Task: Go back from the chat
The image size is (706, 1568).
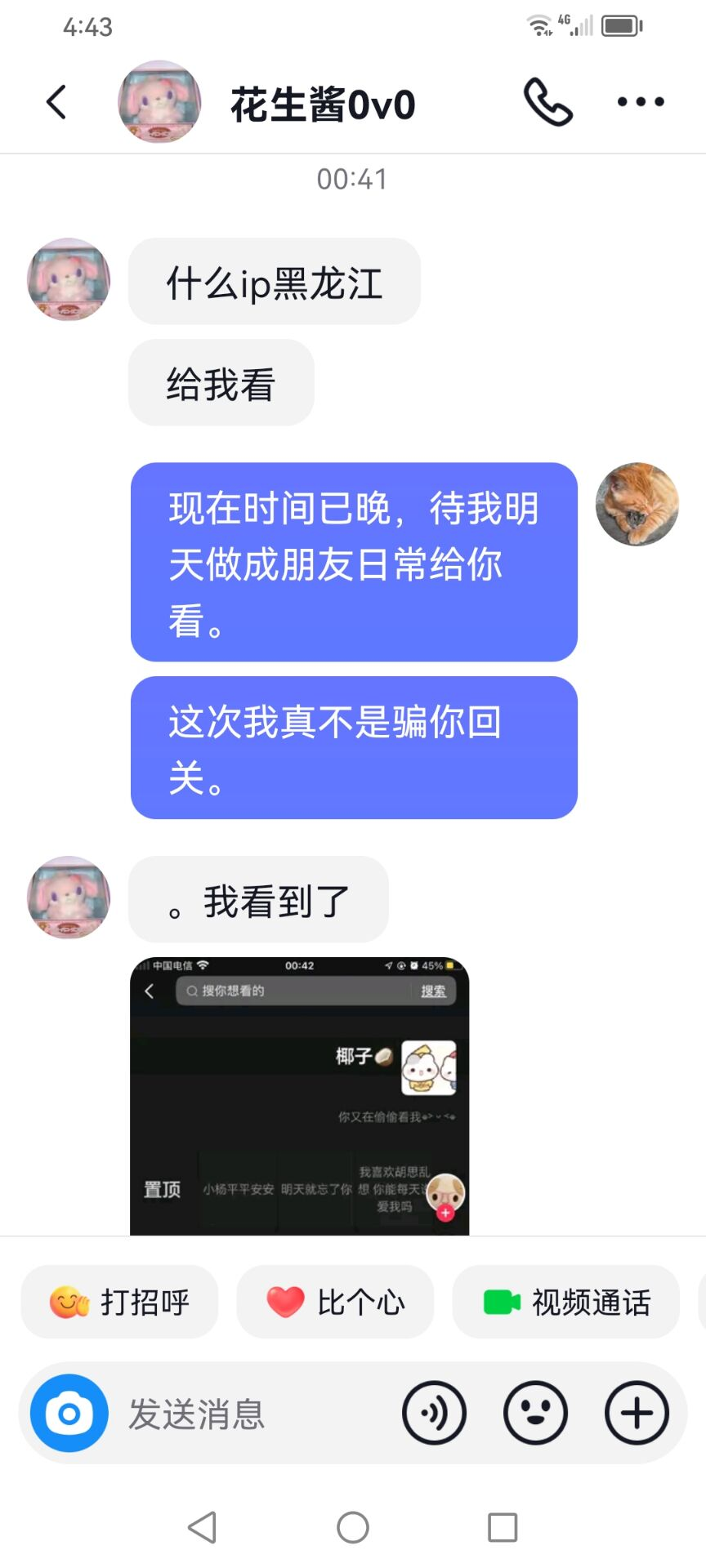Action: click(56, 103)
